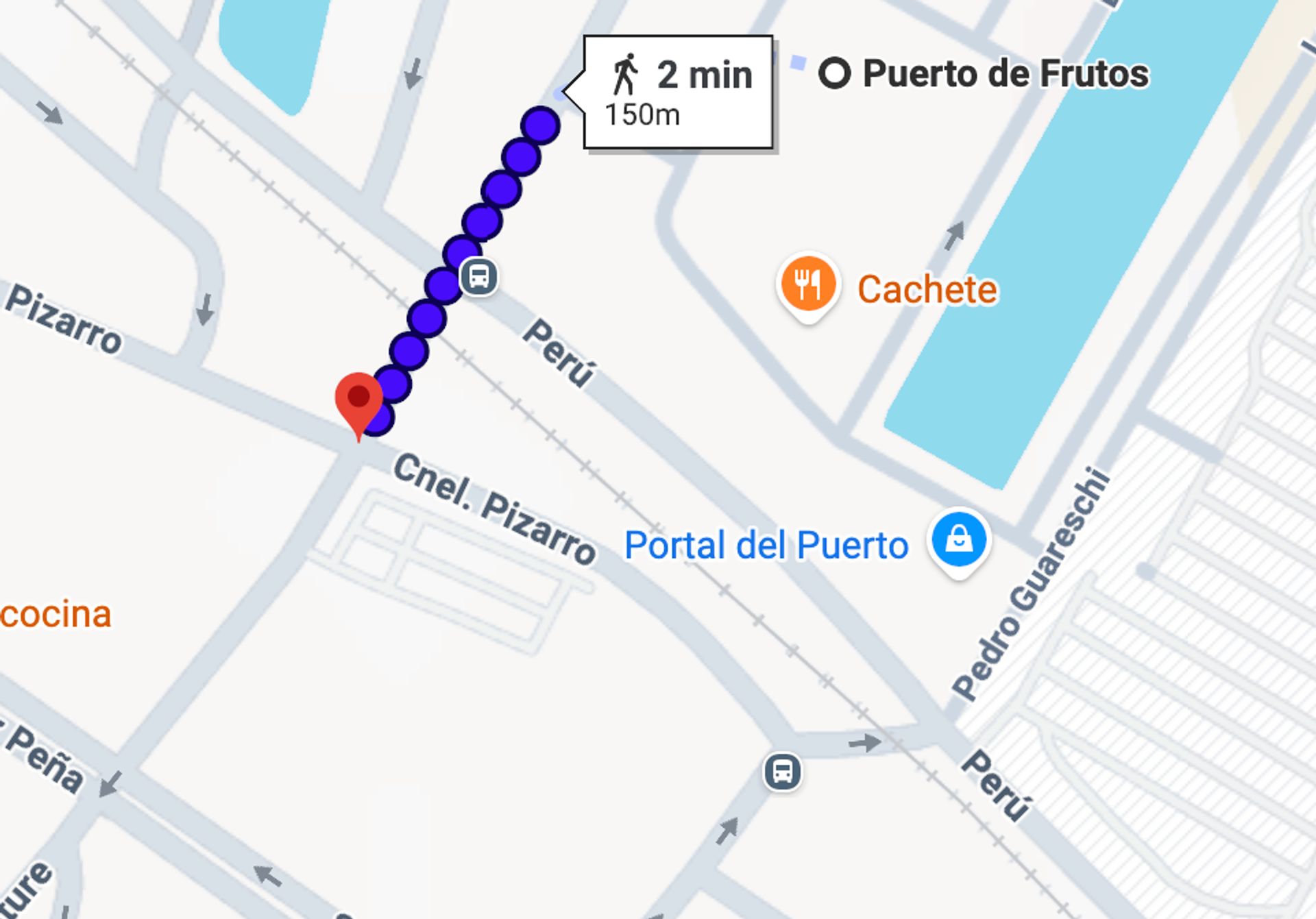Select the Portal del Puerto shopping pin

(x=959, y=541)
